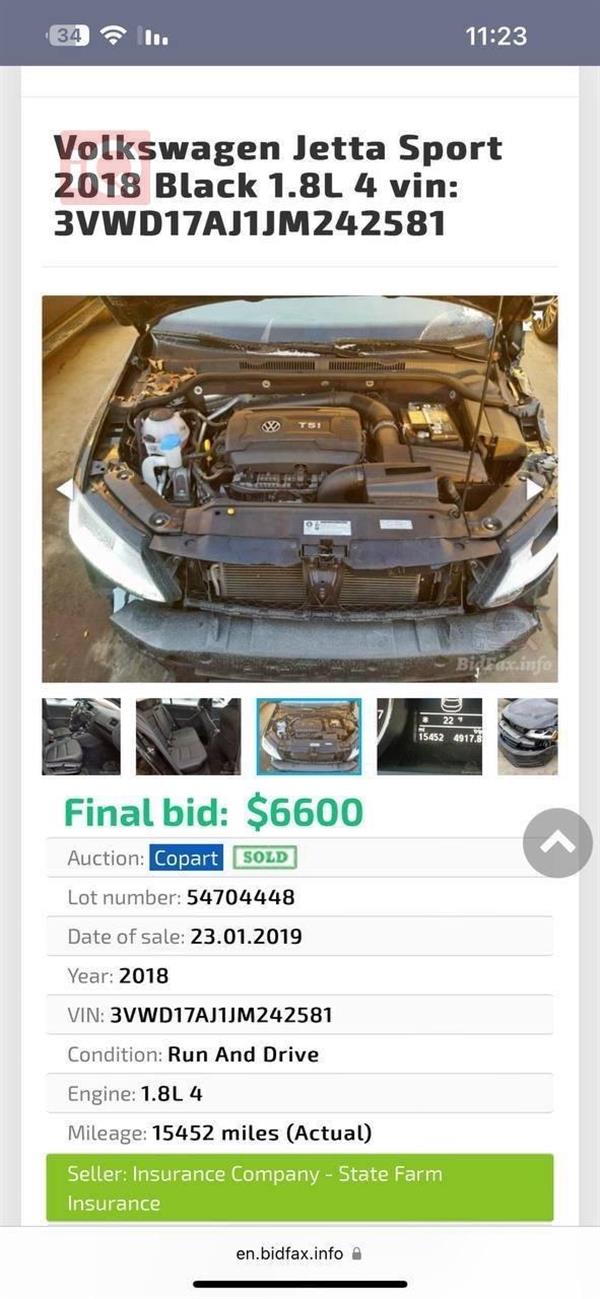The image size is (600, 1299).
Task: Open the front seat interior thumbnail
Action: (x=81, y=736)
